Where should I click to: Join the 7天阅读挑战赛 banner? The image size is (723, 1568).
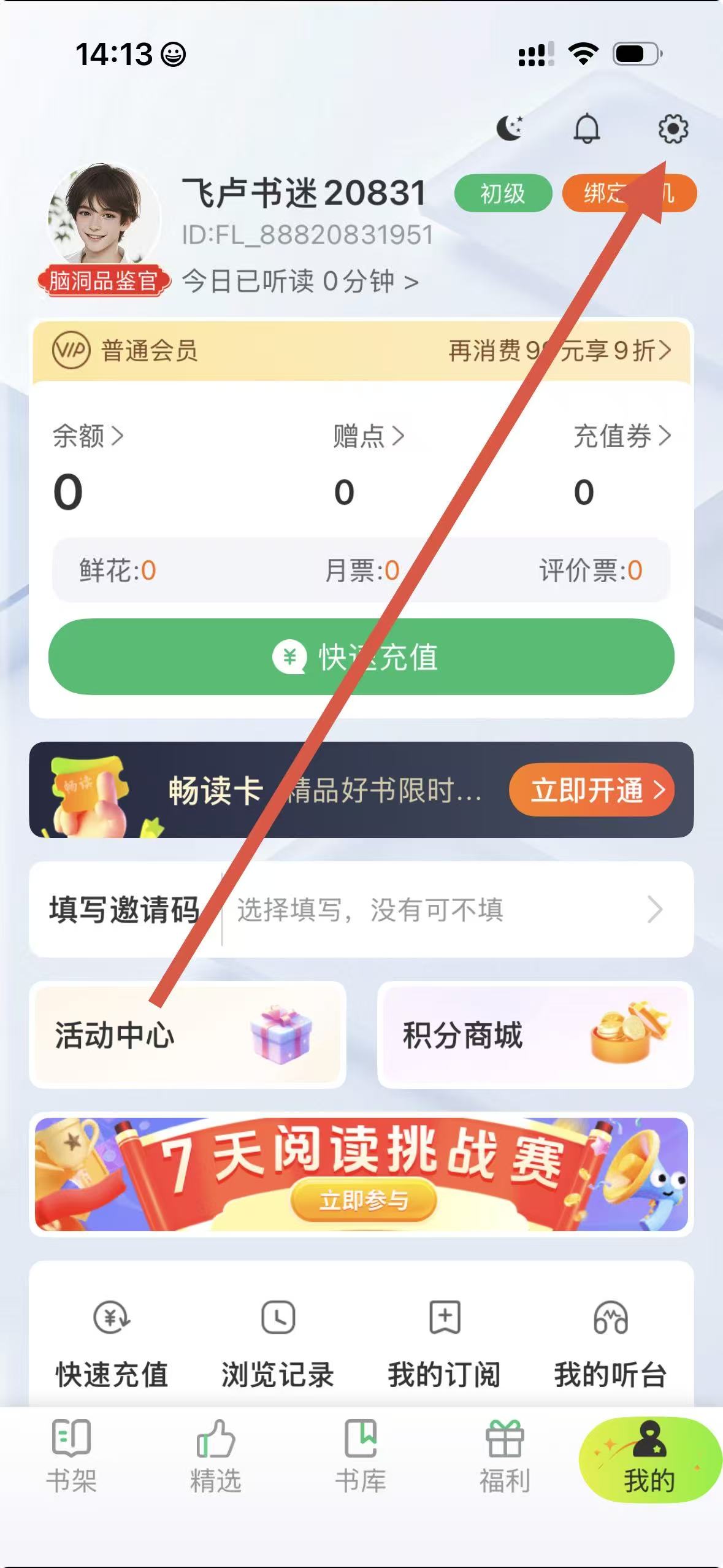point(363,1200)
